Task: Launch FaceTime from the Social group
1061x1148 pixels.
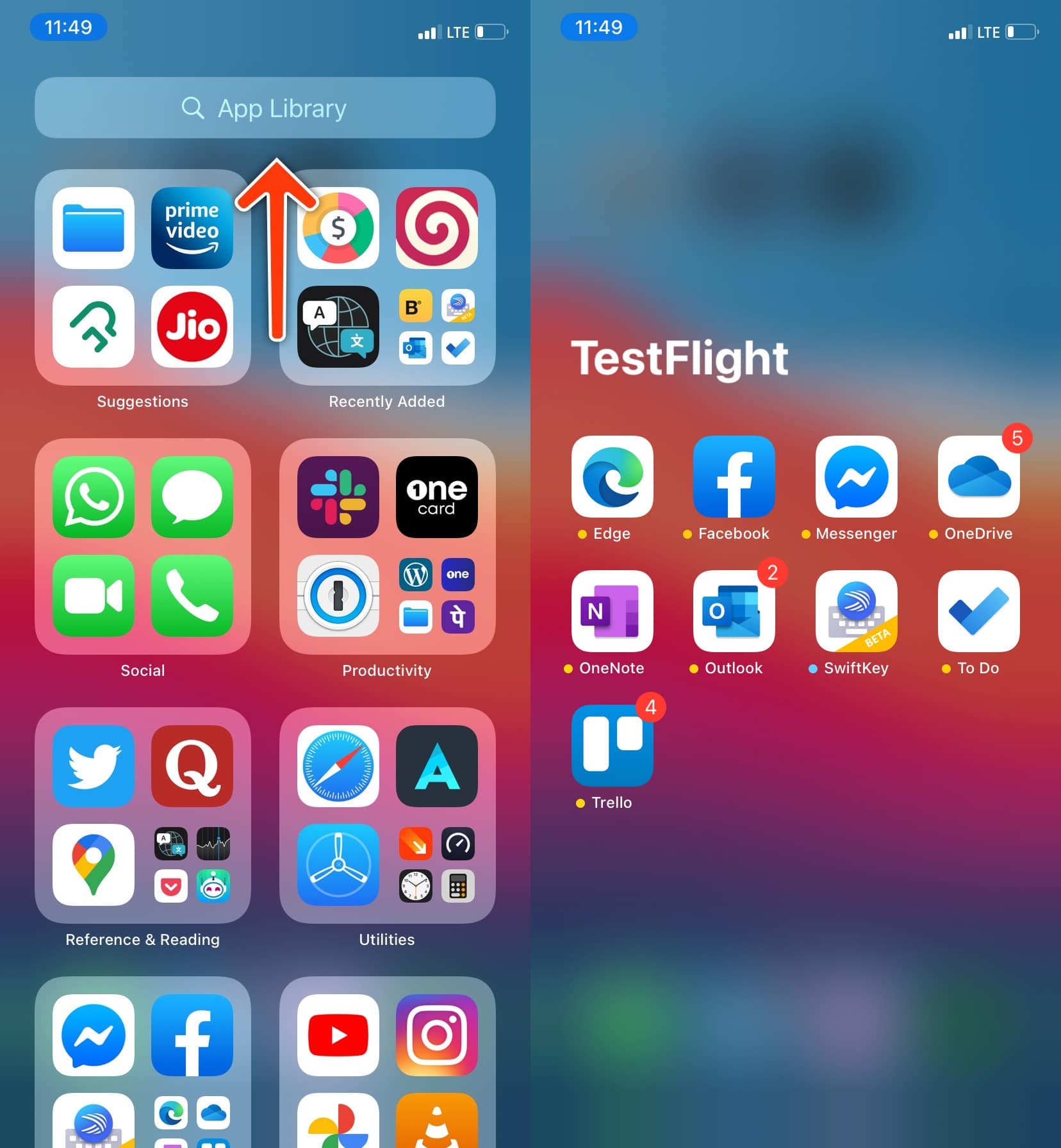Action: (x=94, y=596)
